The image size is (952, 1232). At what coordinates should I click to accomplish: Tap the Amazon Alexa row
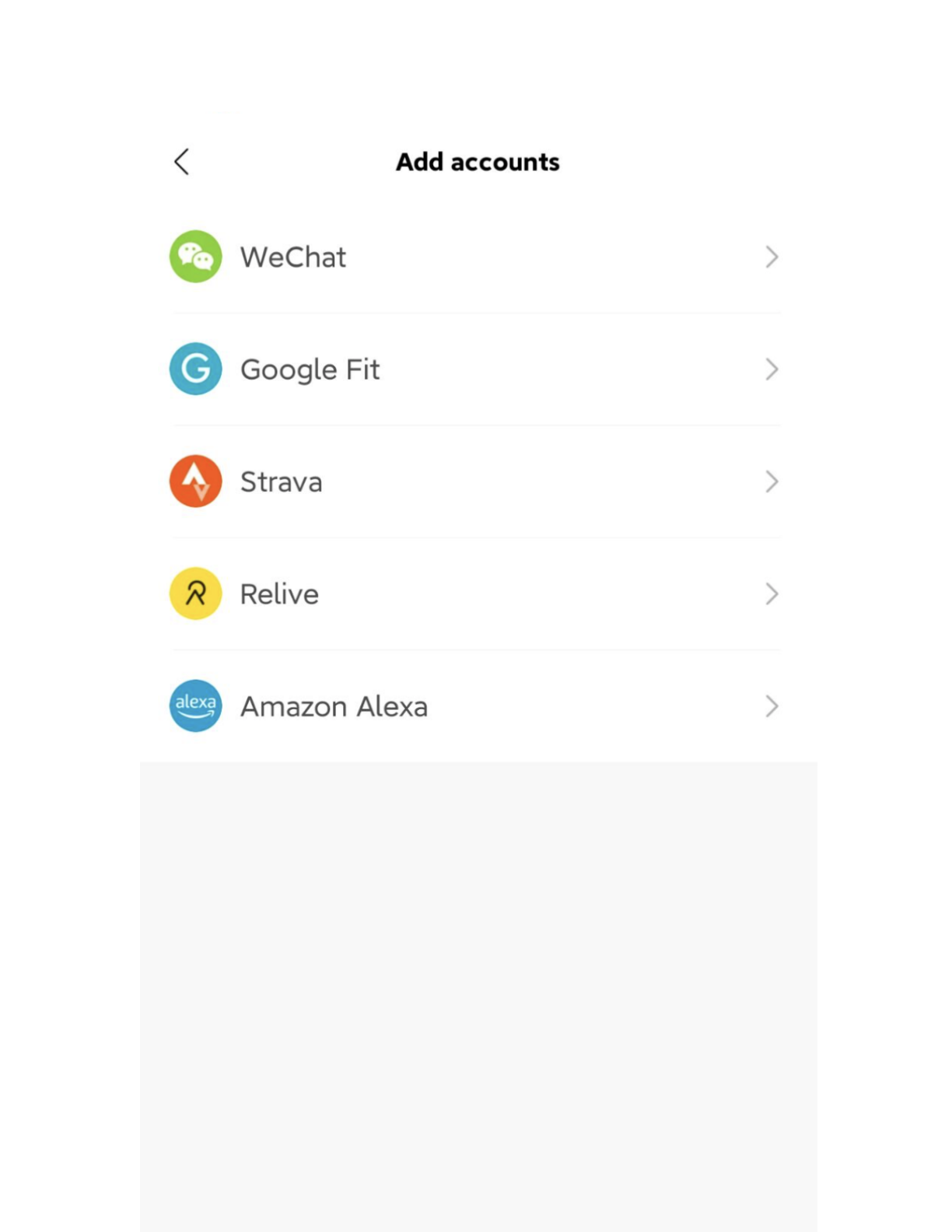(x=474, y=706)
